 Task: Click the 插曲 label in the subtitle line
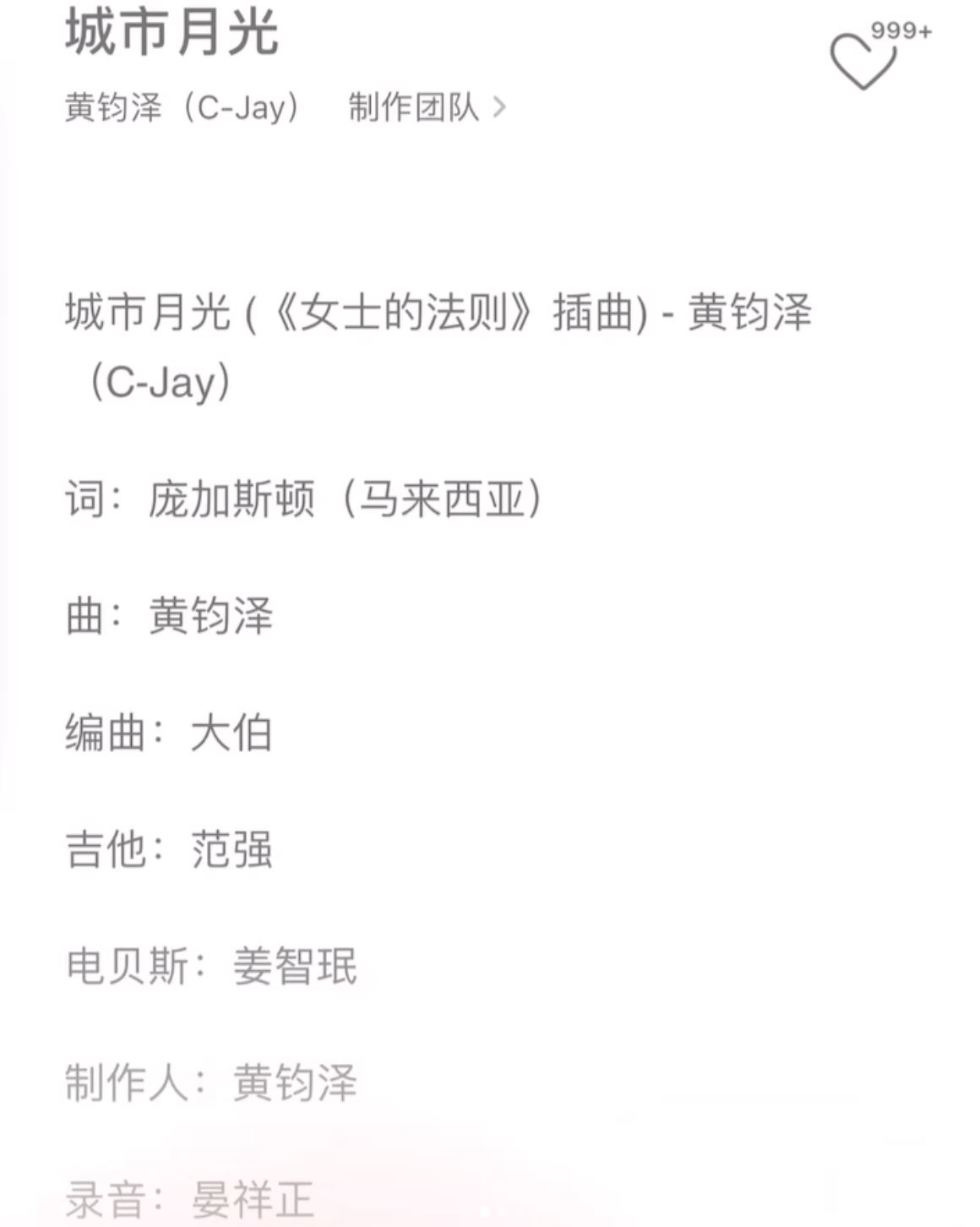tap(591, 314)
